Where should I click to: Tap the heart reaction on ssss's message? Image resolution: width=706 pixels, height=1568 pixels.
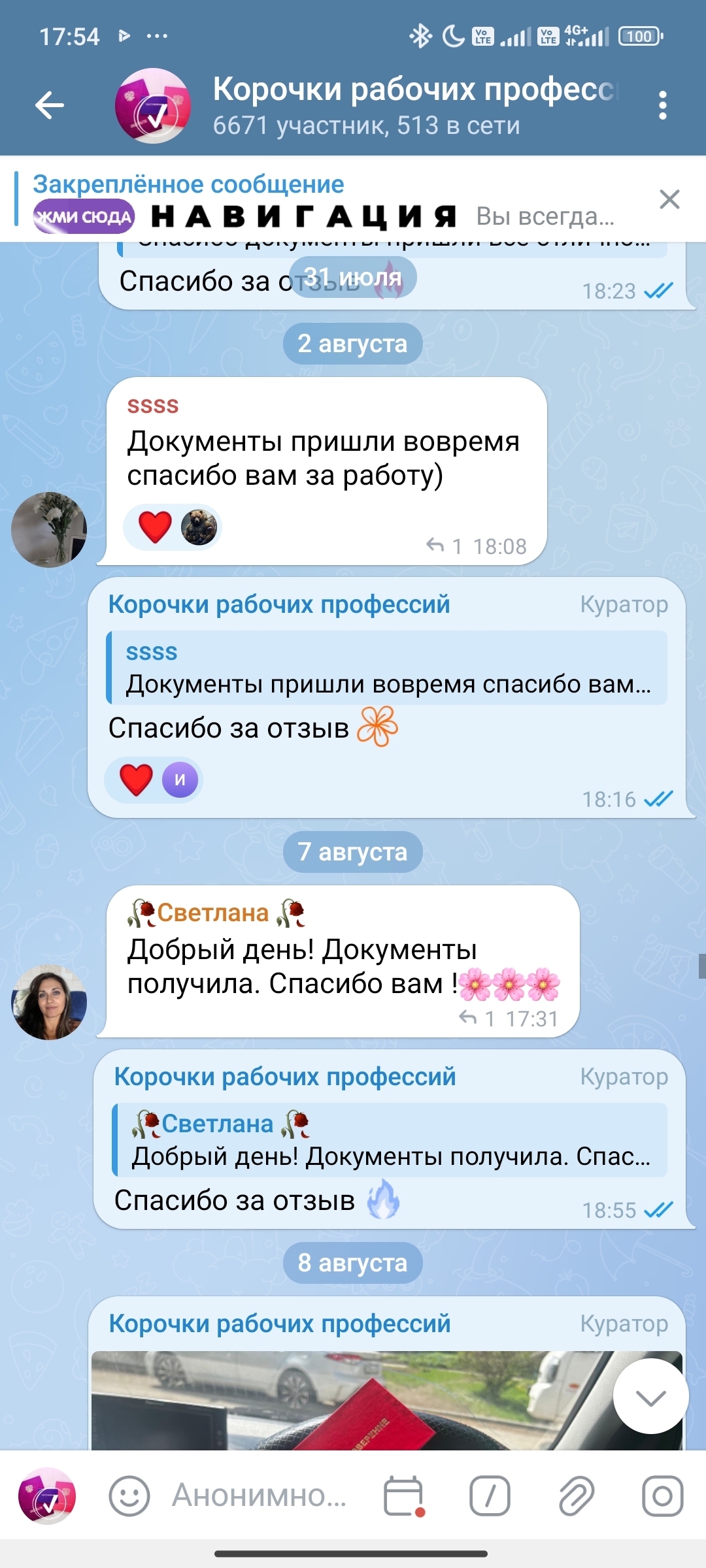coord(156,527)
